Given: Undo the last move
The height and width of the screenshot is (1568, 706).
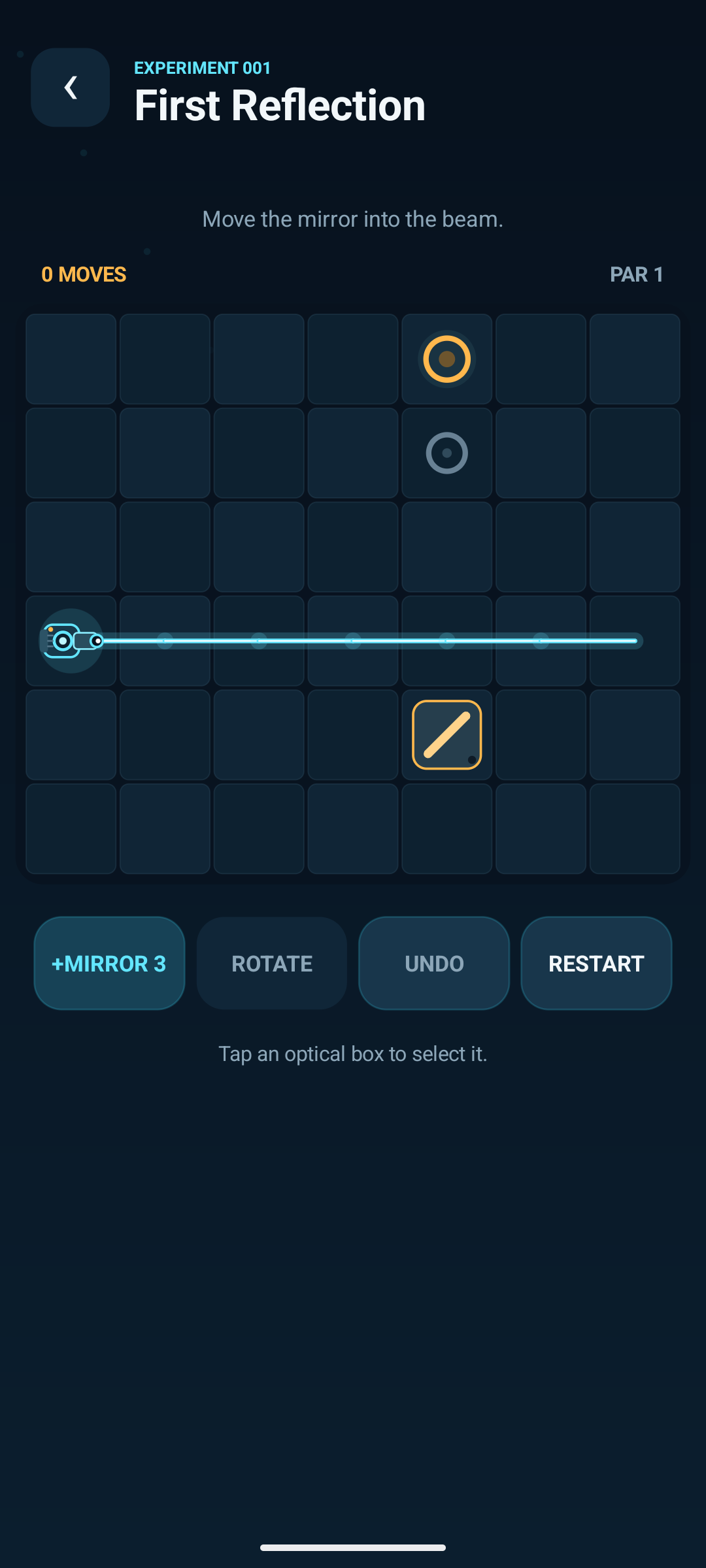Looking at the screenshot, I should (x=434, y=963).
